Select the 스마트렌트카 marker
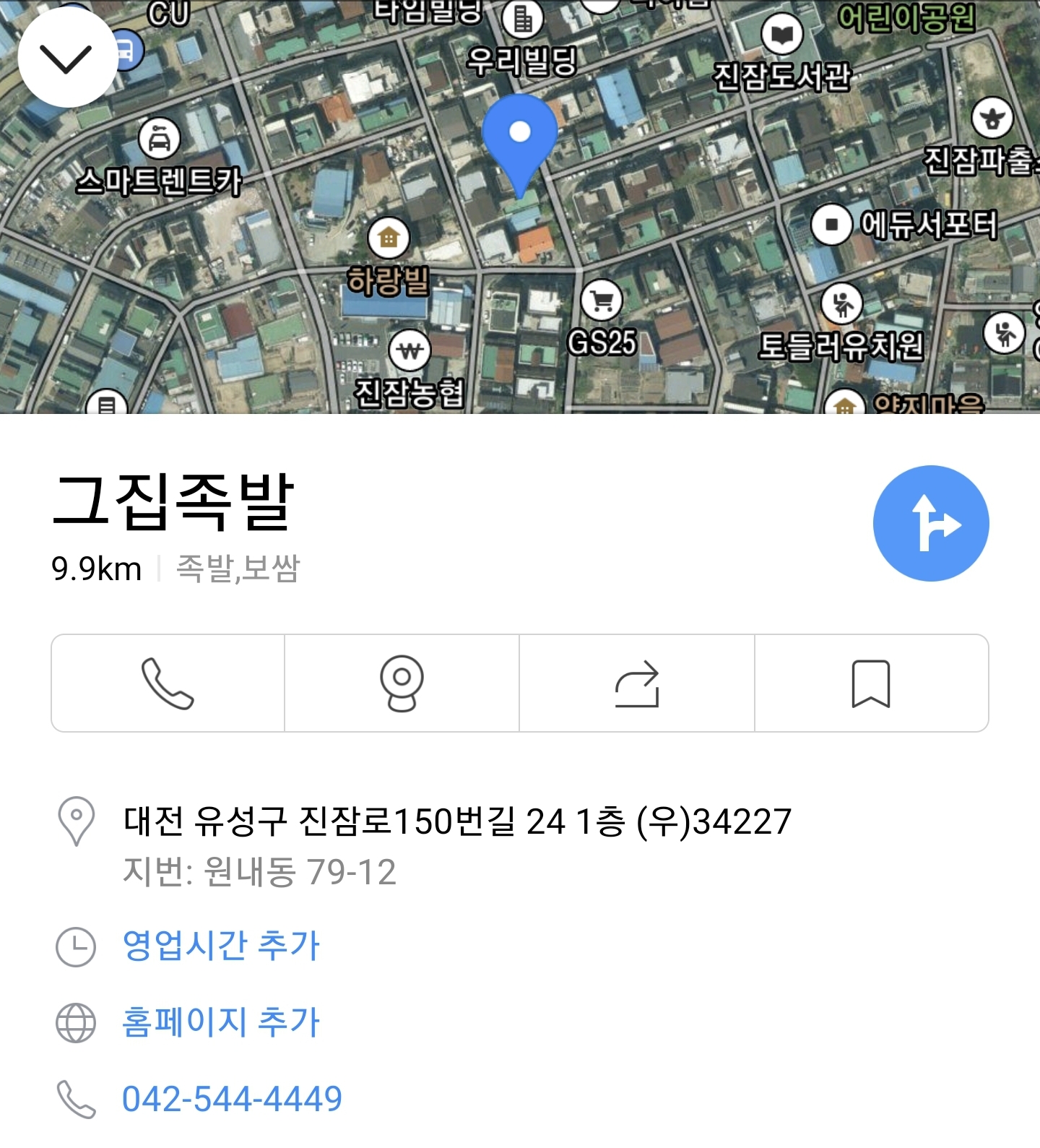 160,139
